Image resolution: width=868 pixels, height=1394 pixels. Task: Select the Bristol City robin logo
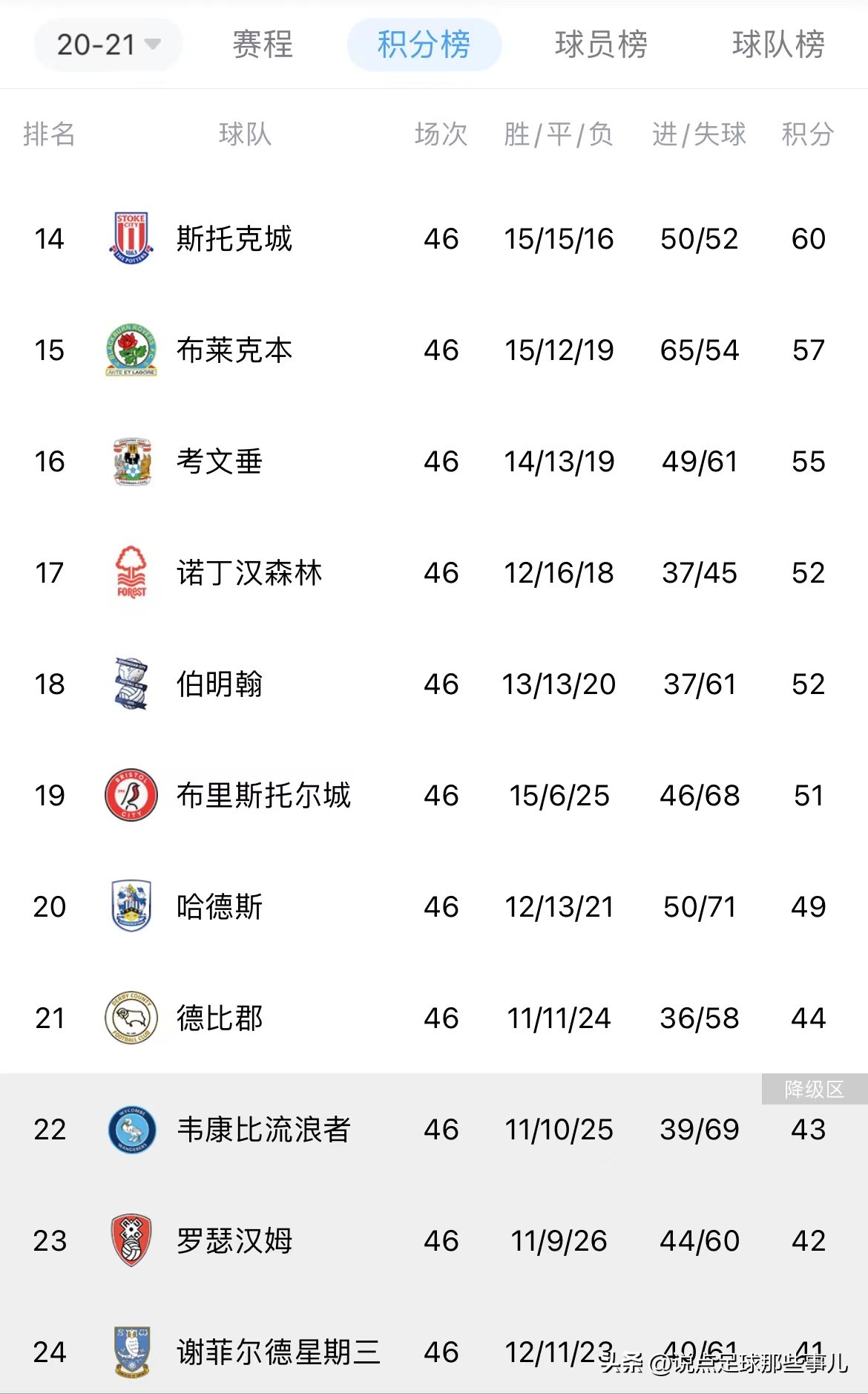pos(130,795)
